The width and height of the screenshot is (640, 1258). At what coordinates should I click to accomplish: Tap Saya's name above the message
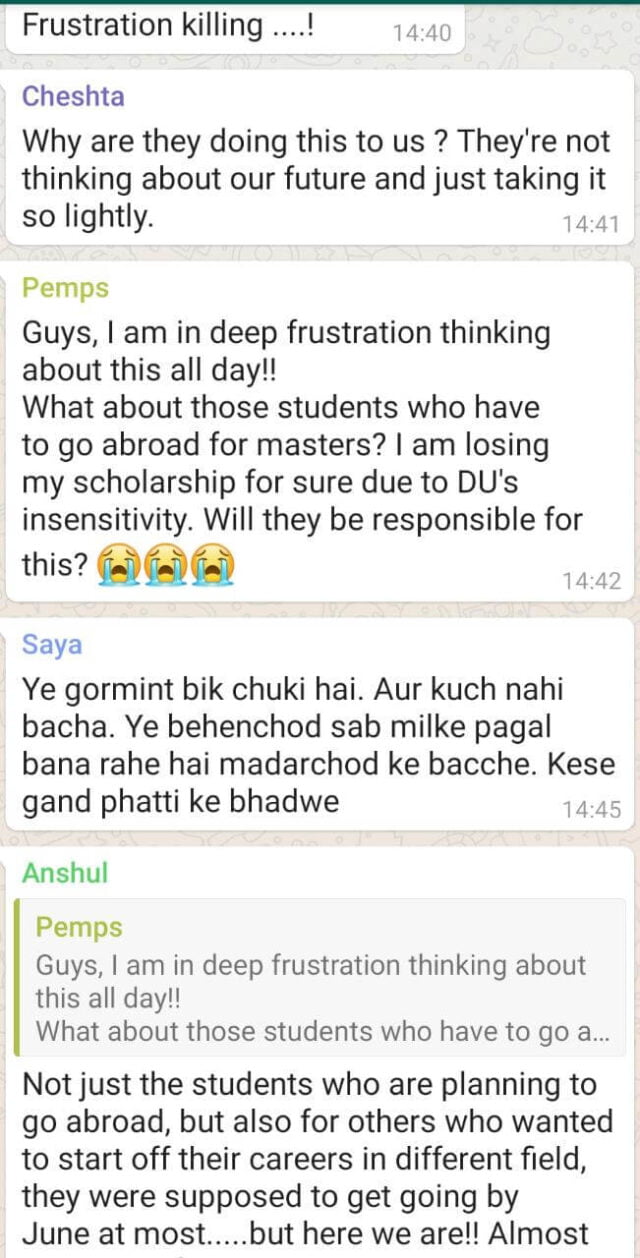click(x=52, y=644)
